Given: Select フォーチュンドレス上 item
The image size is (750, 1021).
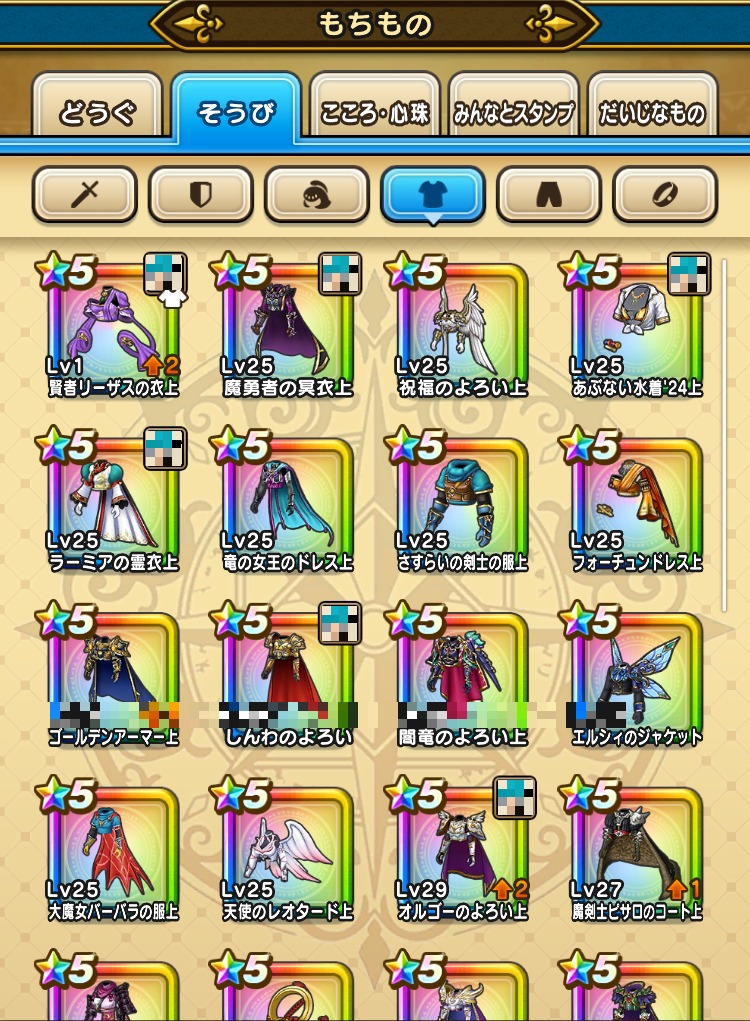Looking at the screenshot, I should [x=635, y=498].
